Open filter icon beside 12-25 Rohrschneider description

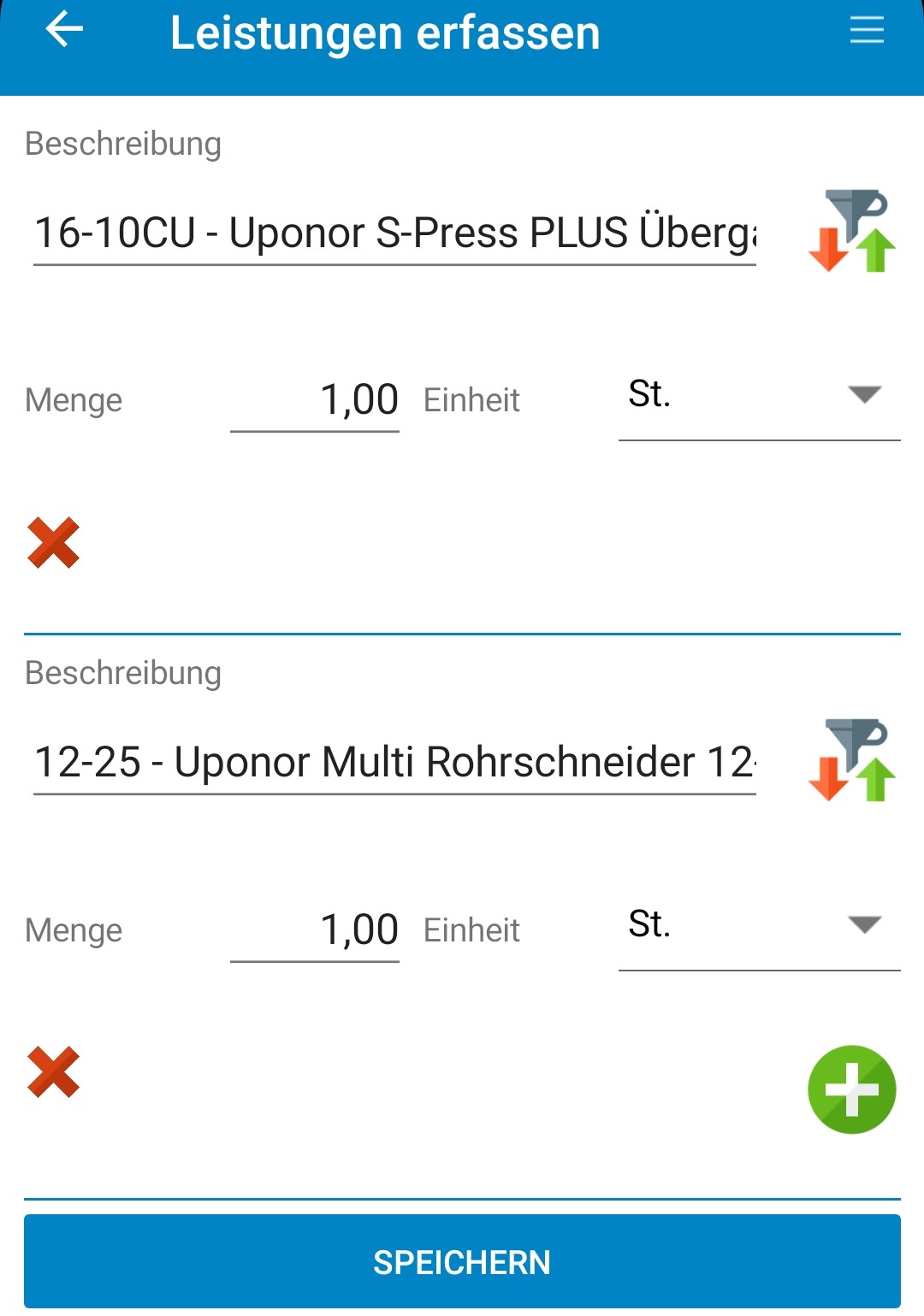pyautogui.click(x=852, y=760)
